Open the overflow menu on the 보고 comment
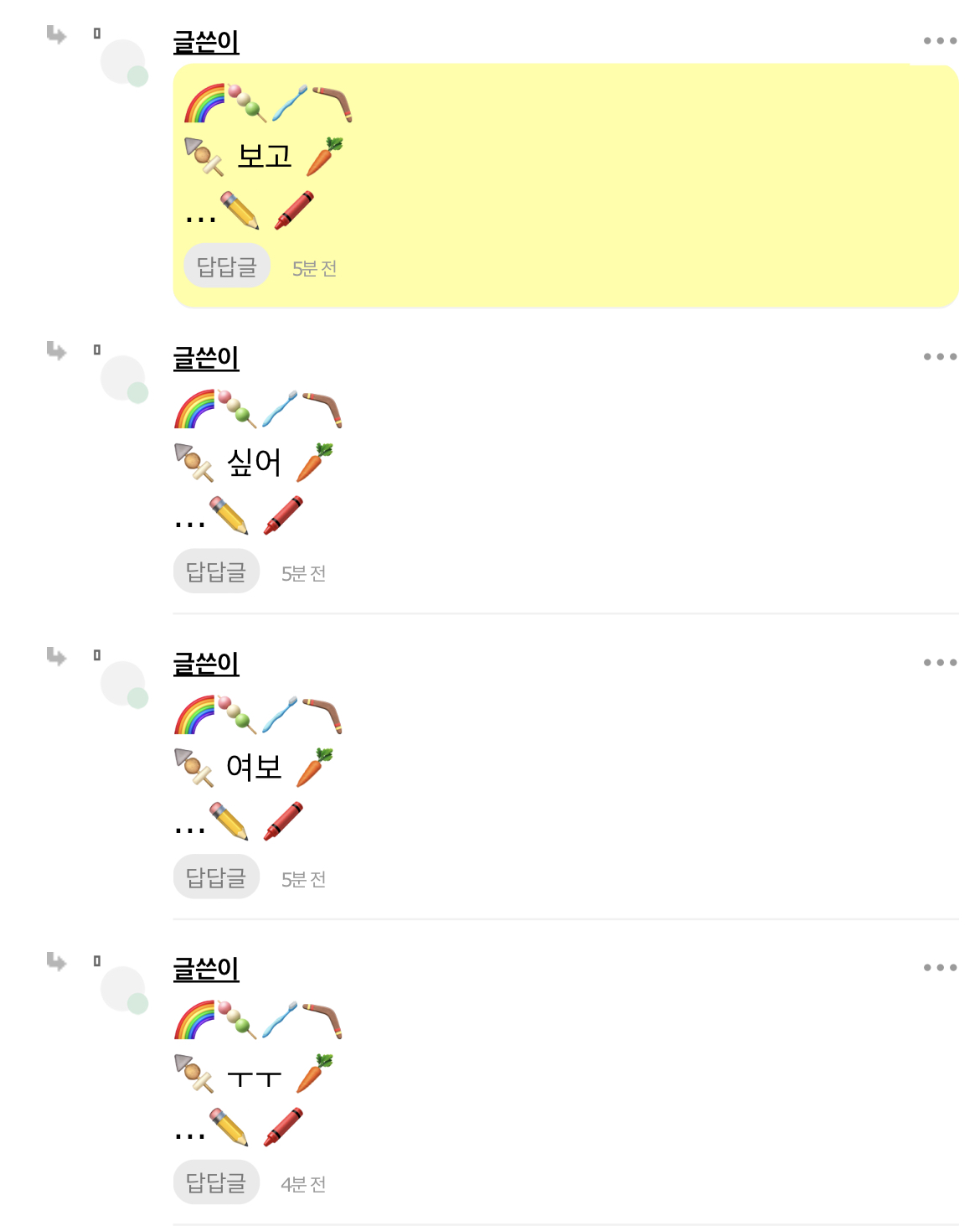 click(940, 40)
